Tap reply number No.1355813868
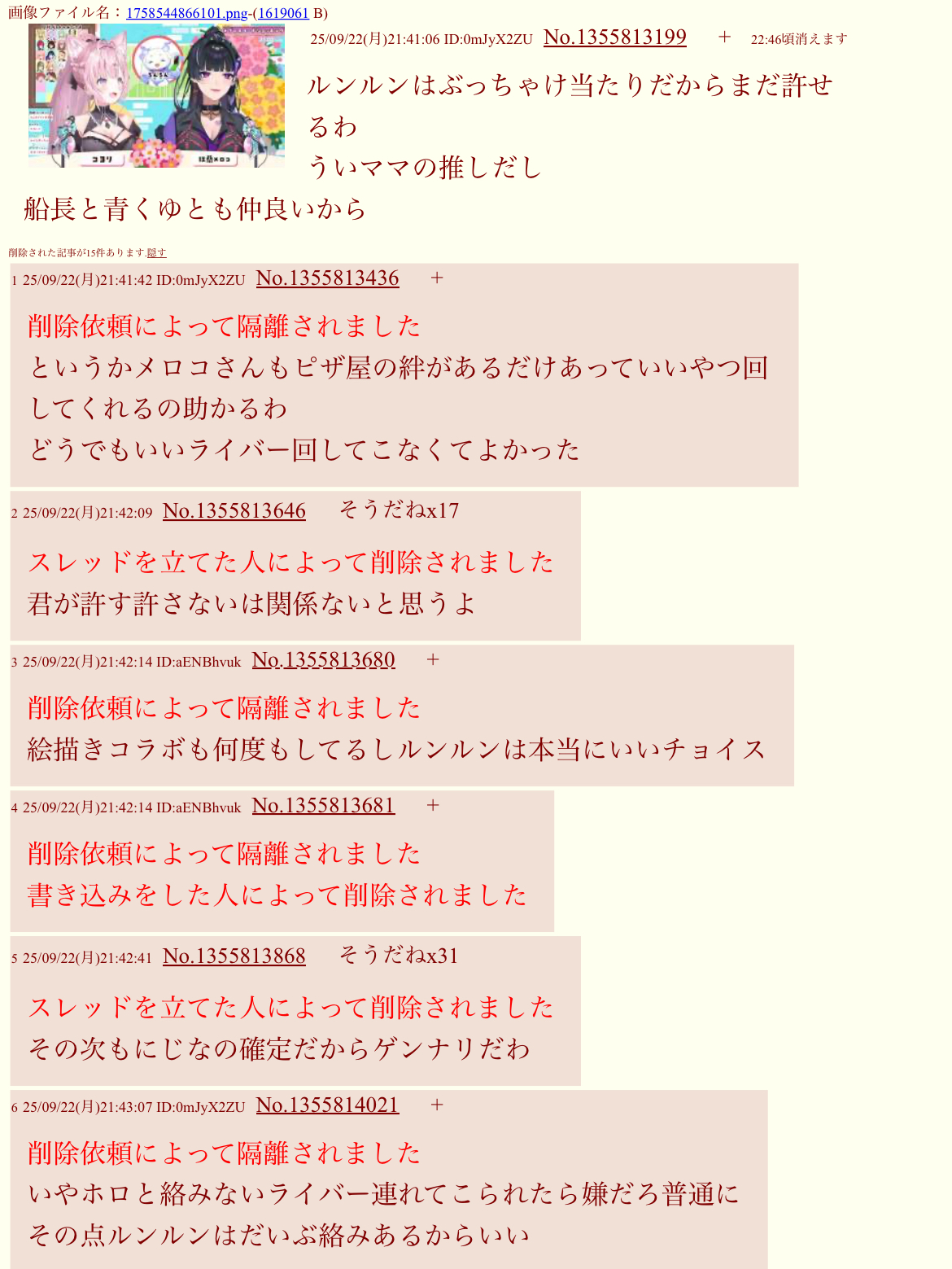 tap(234, 956)
